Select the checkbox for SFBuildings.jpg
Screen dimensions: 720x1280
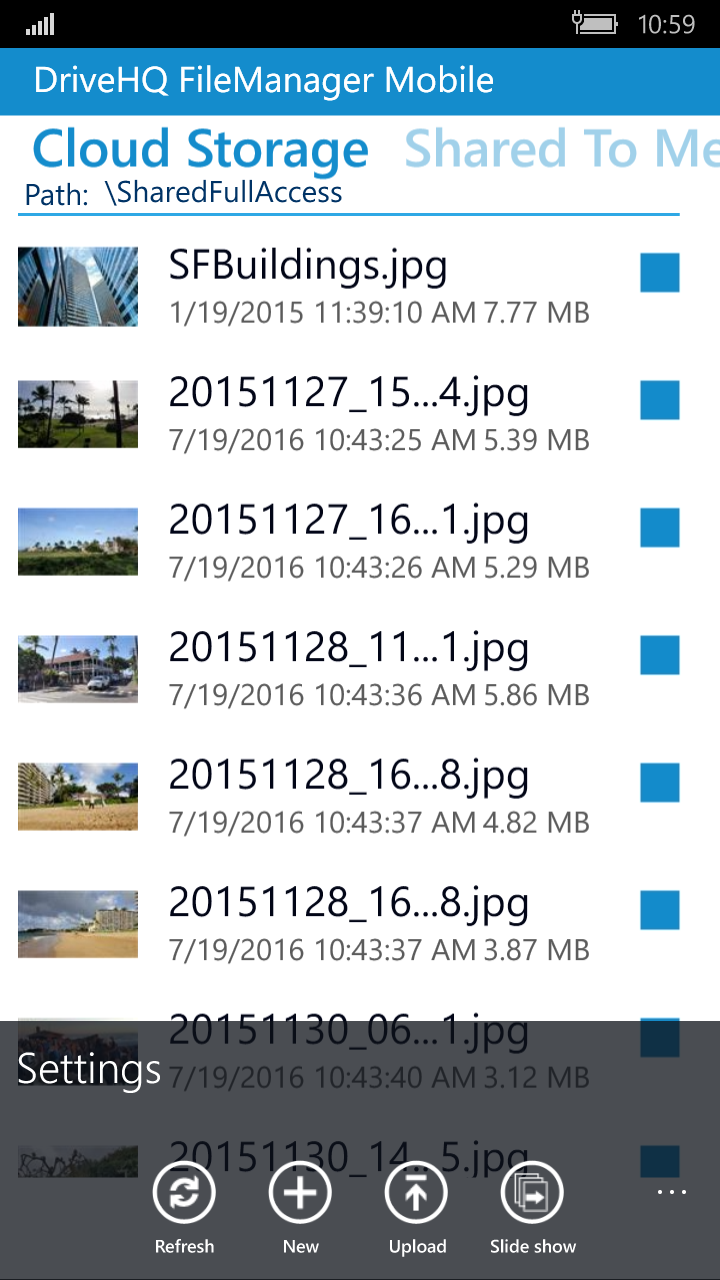pos(659,272)
